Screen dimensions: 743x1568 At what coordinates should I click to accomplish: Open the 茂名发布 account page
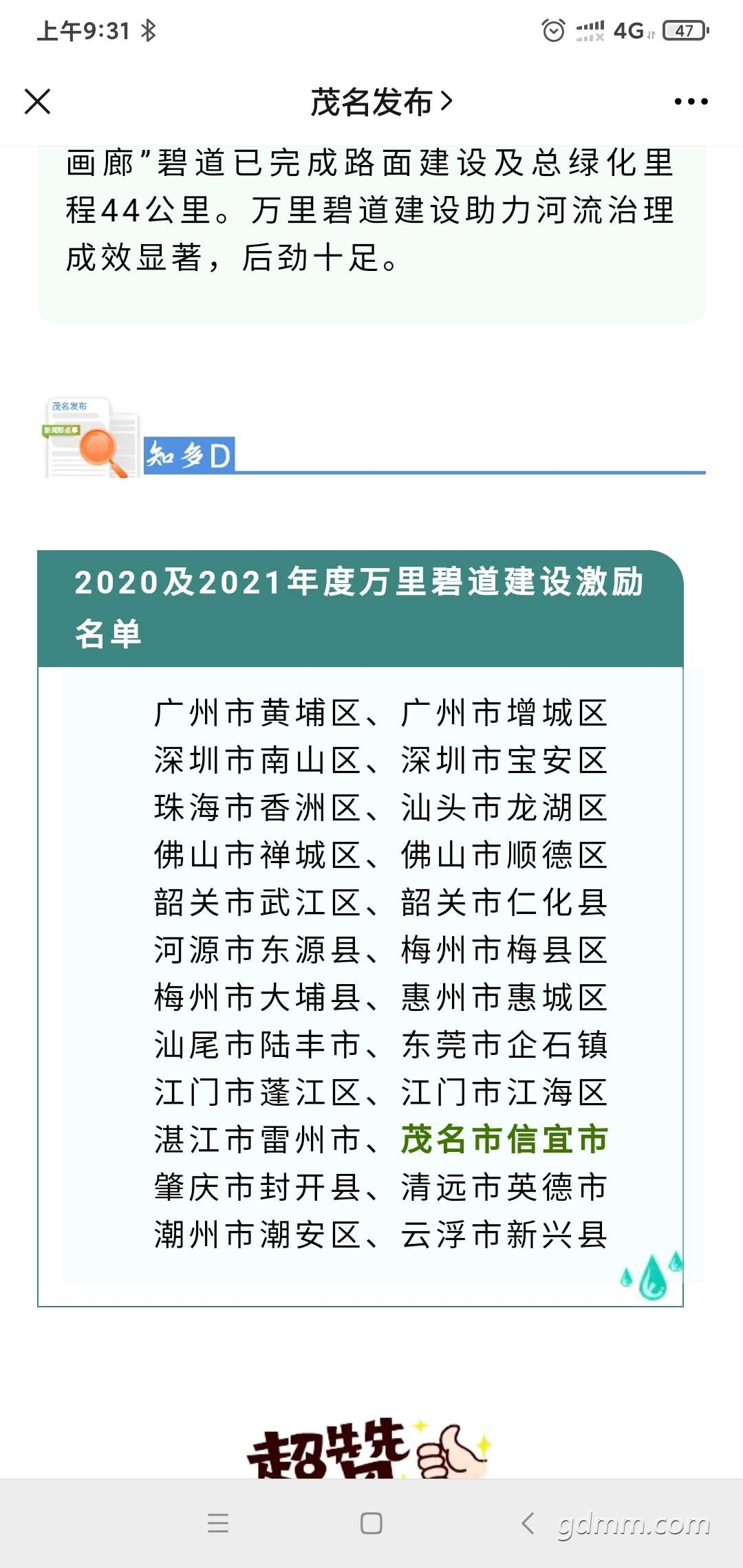point(382,102)
